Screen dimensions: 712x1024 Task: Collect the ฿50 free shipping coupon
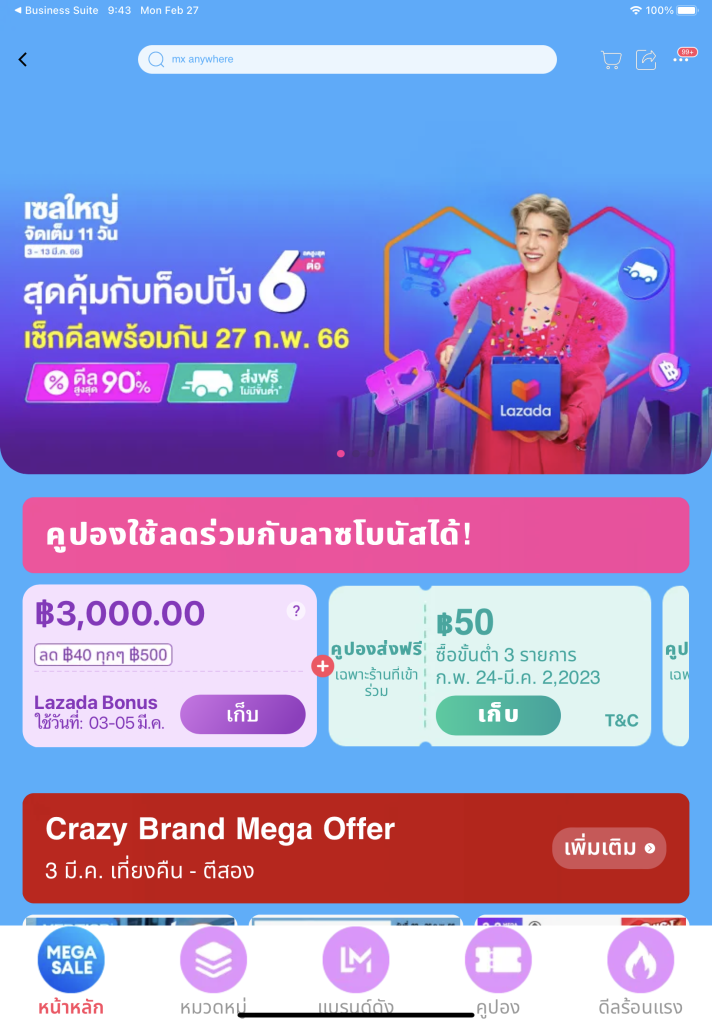click(498, 715)
